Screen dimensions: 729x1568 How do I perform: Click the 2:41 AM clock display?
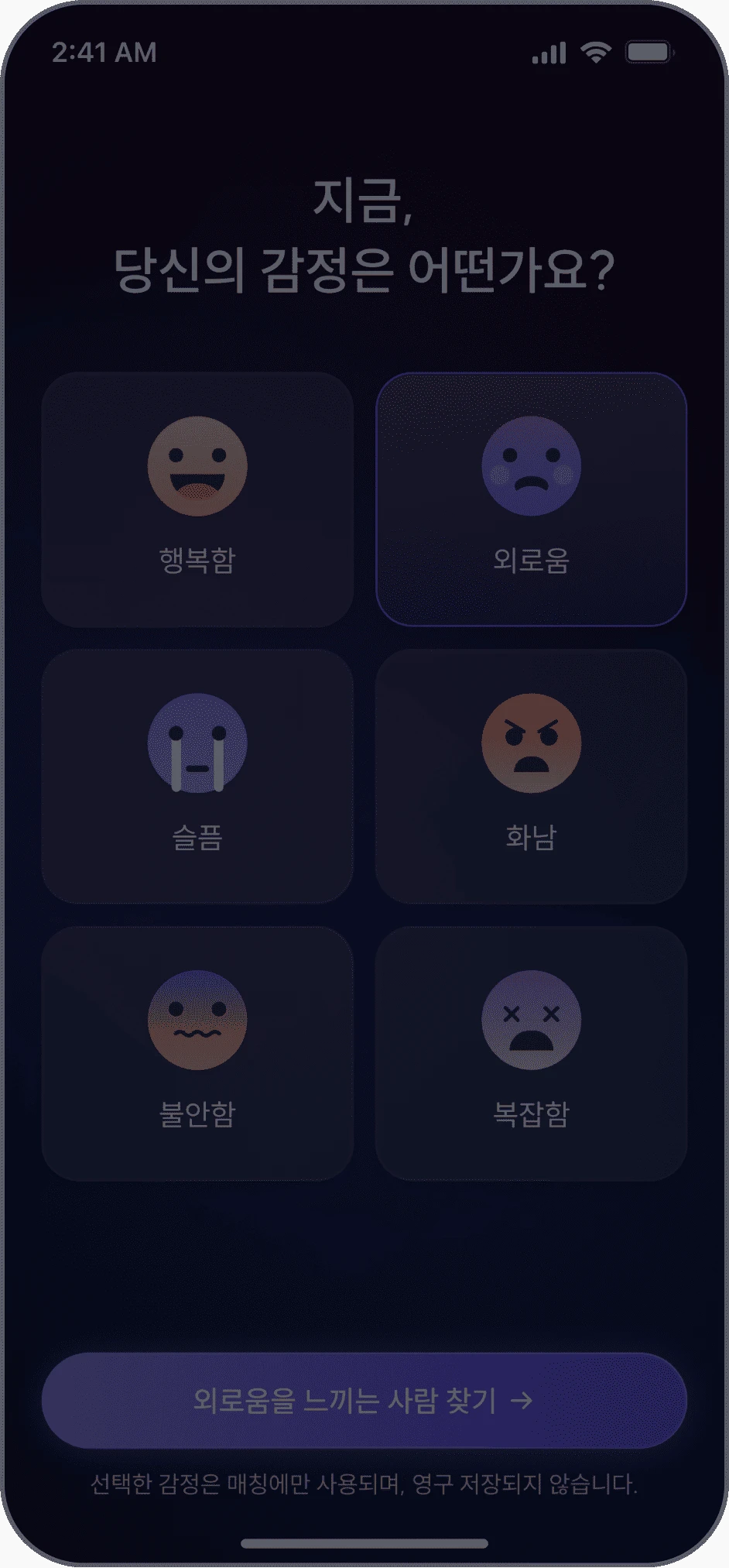102,52
